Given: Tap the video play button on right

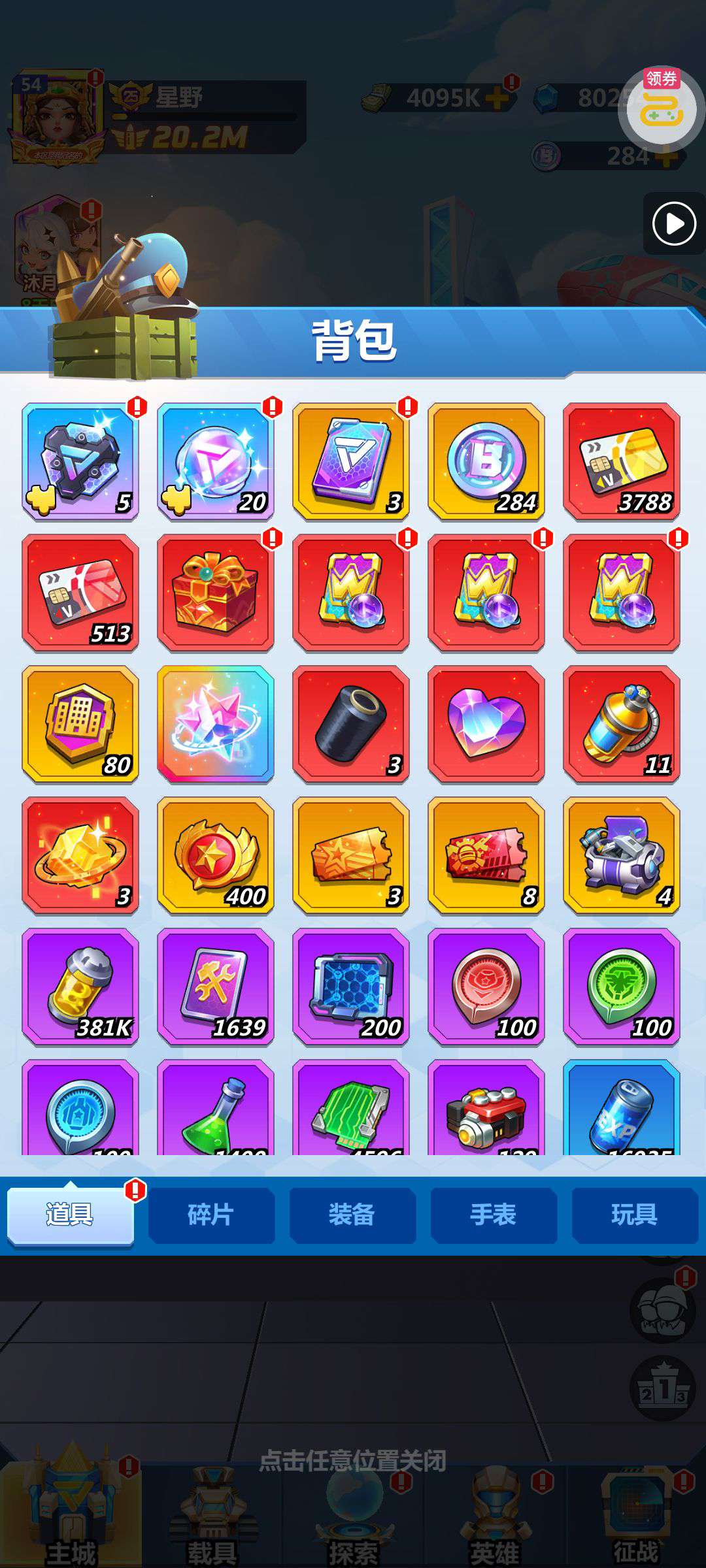Looking at the screenshot, I should point(674,224).
